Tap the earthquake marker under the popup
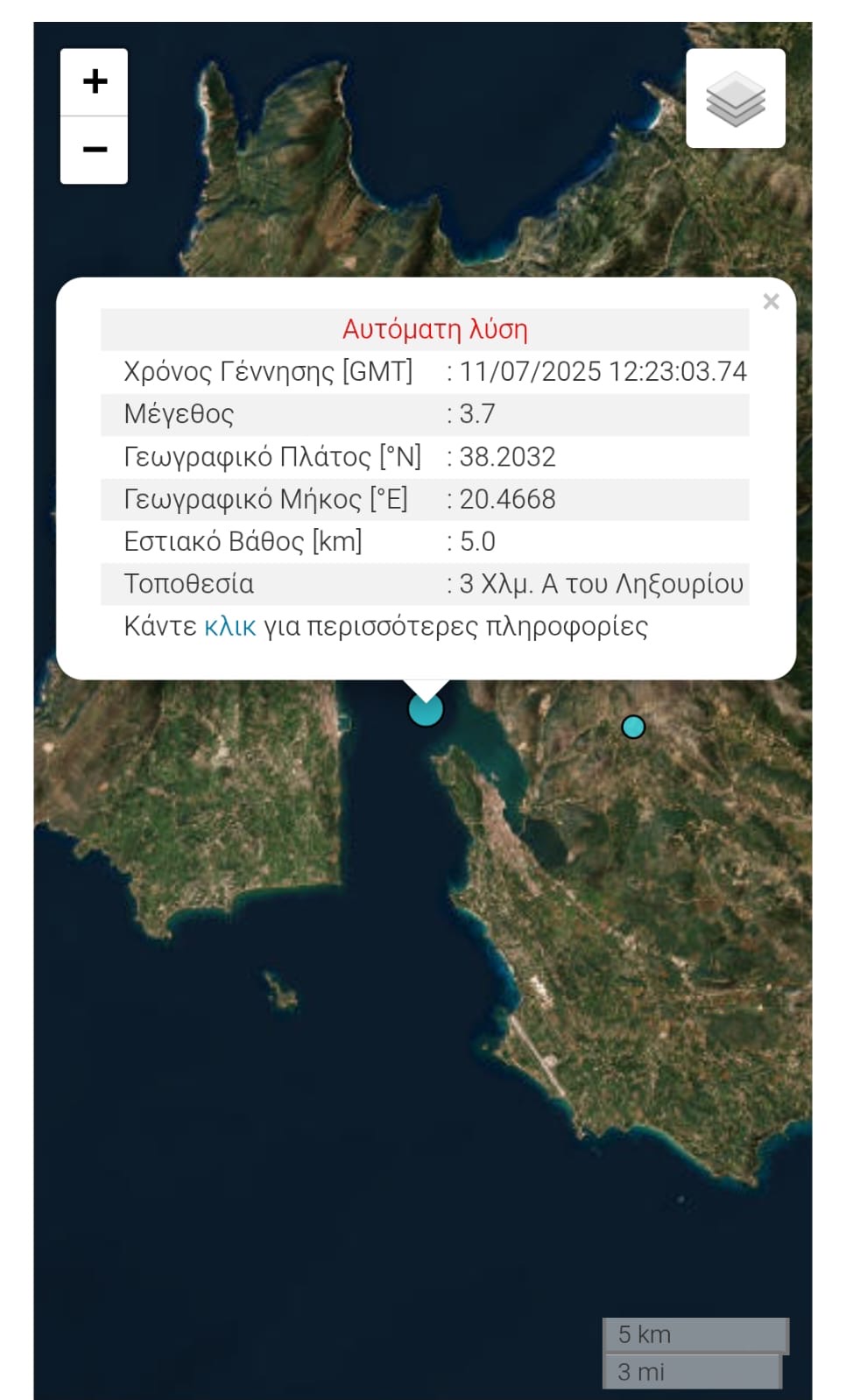Screen dimensions: 846x1400 (426, 709)
